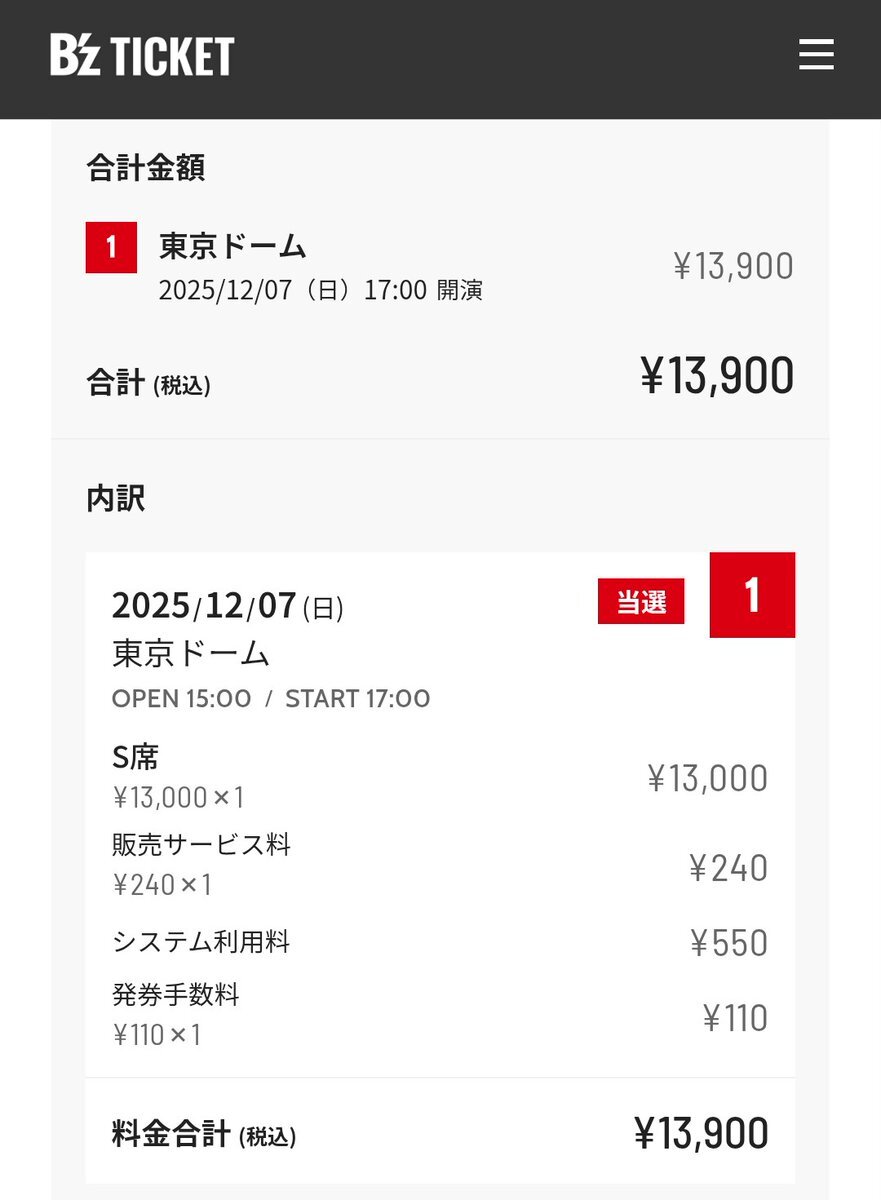
Task: Open the hamburger menu
Action: (815, 54)
